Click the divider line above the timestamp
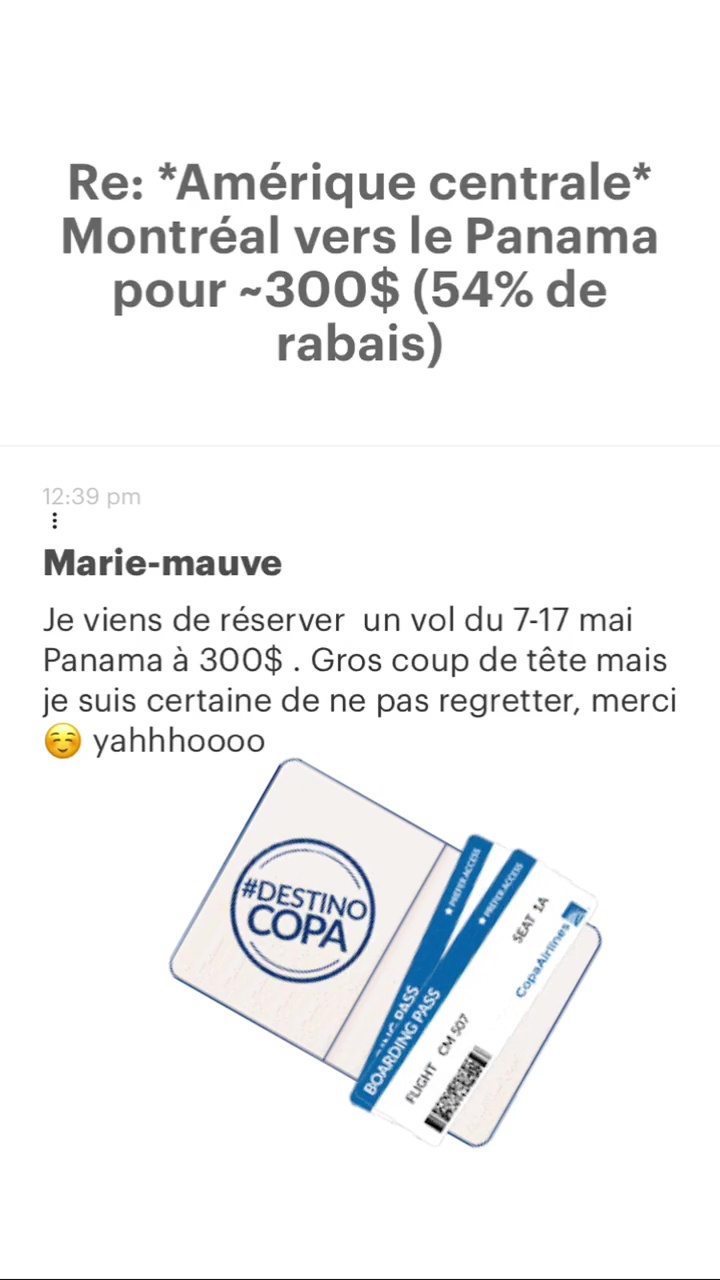The image size is (720, 1280). pos(360,446)
